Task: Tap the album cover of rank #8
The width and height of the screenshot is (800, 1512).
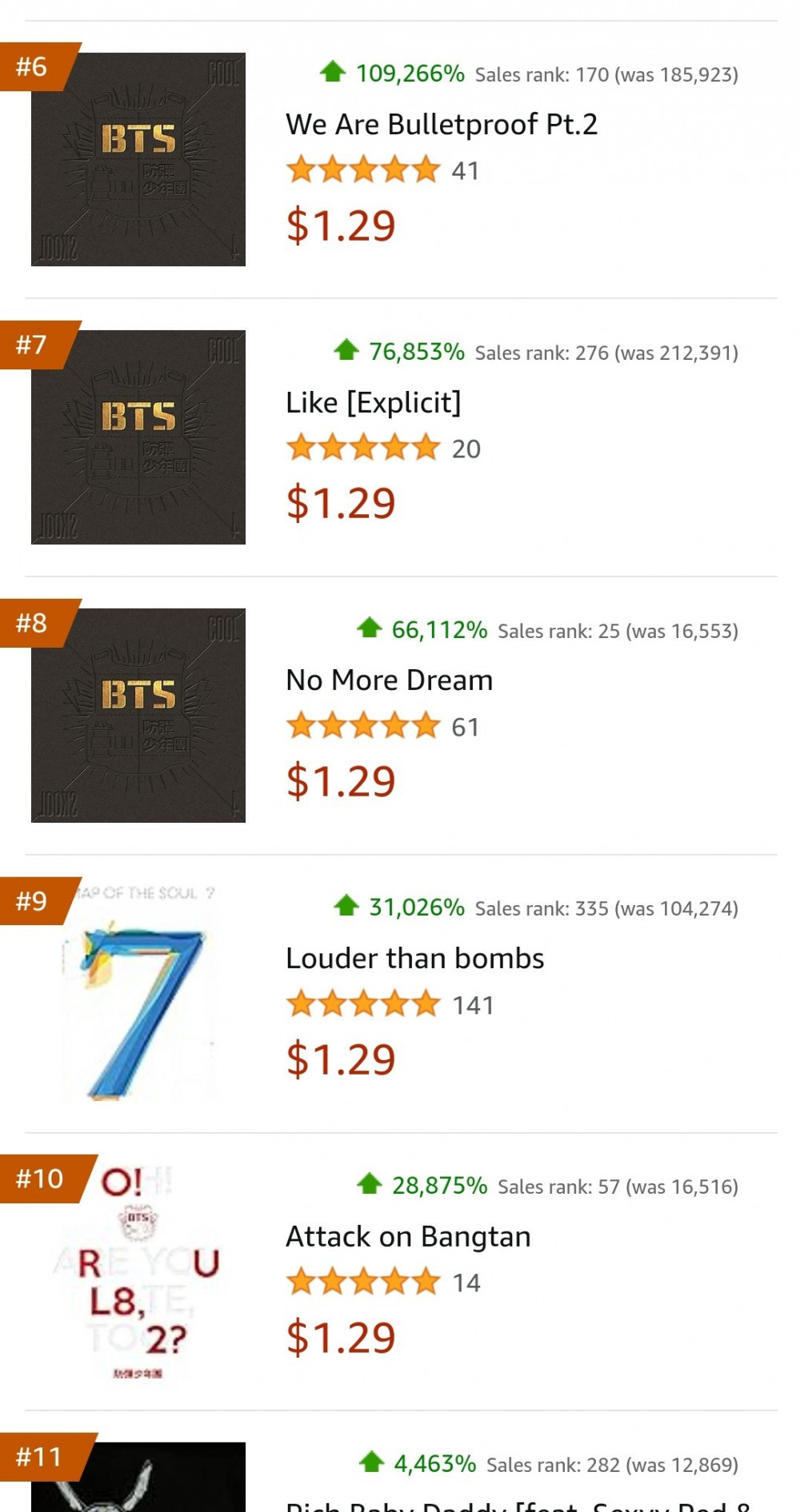Action: tap(138, 716)
